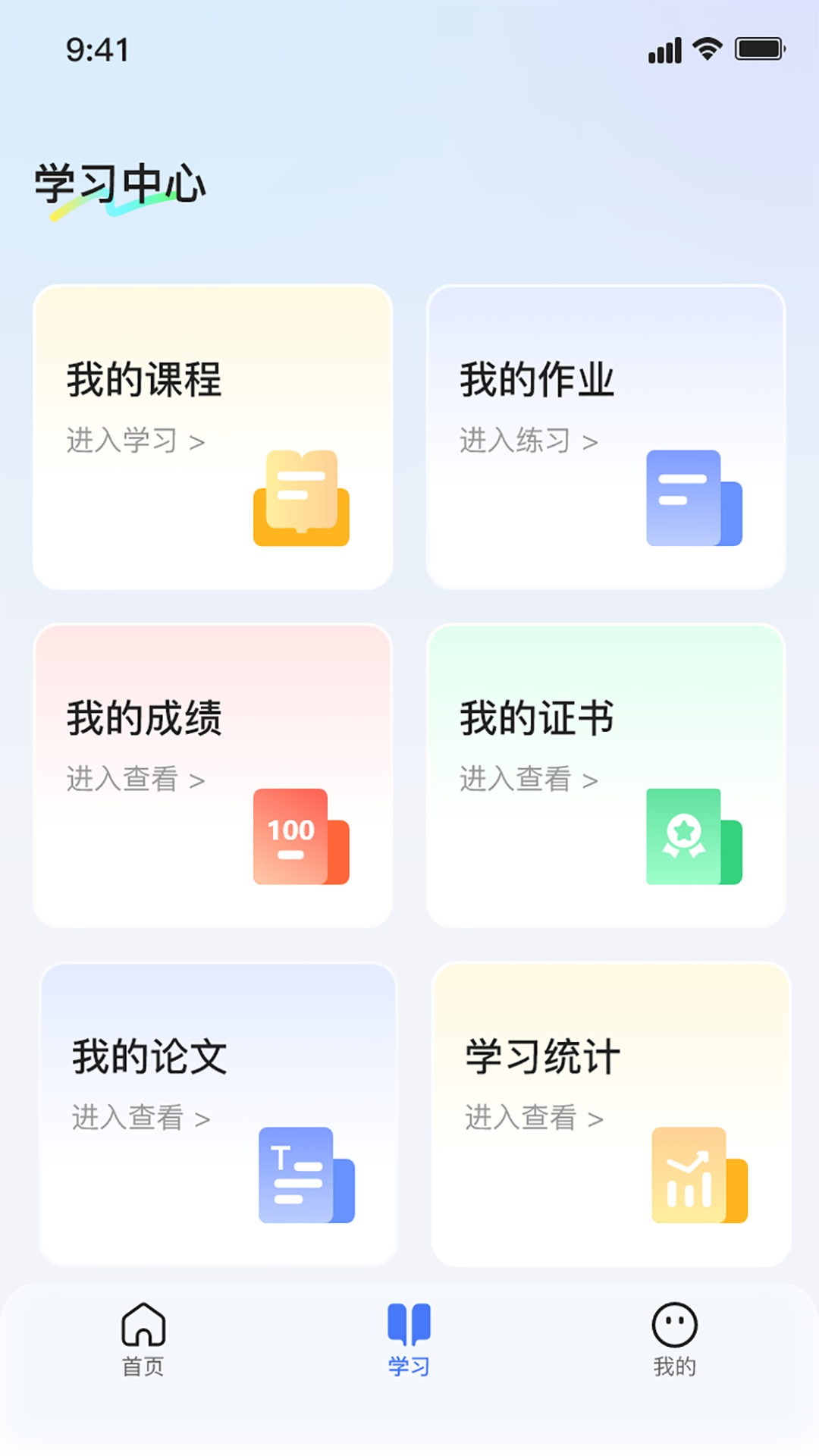The image size is (819, 1456).
Task: Click the Wi-Fi icon in the status bar
Action: (706, 50)
